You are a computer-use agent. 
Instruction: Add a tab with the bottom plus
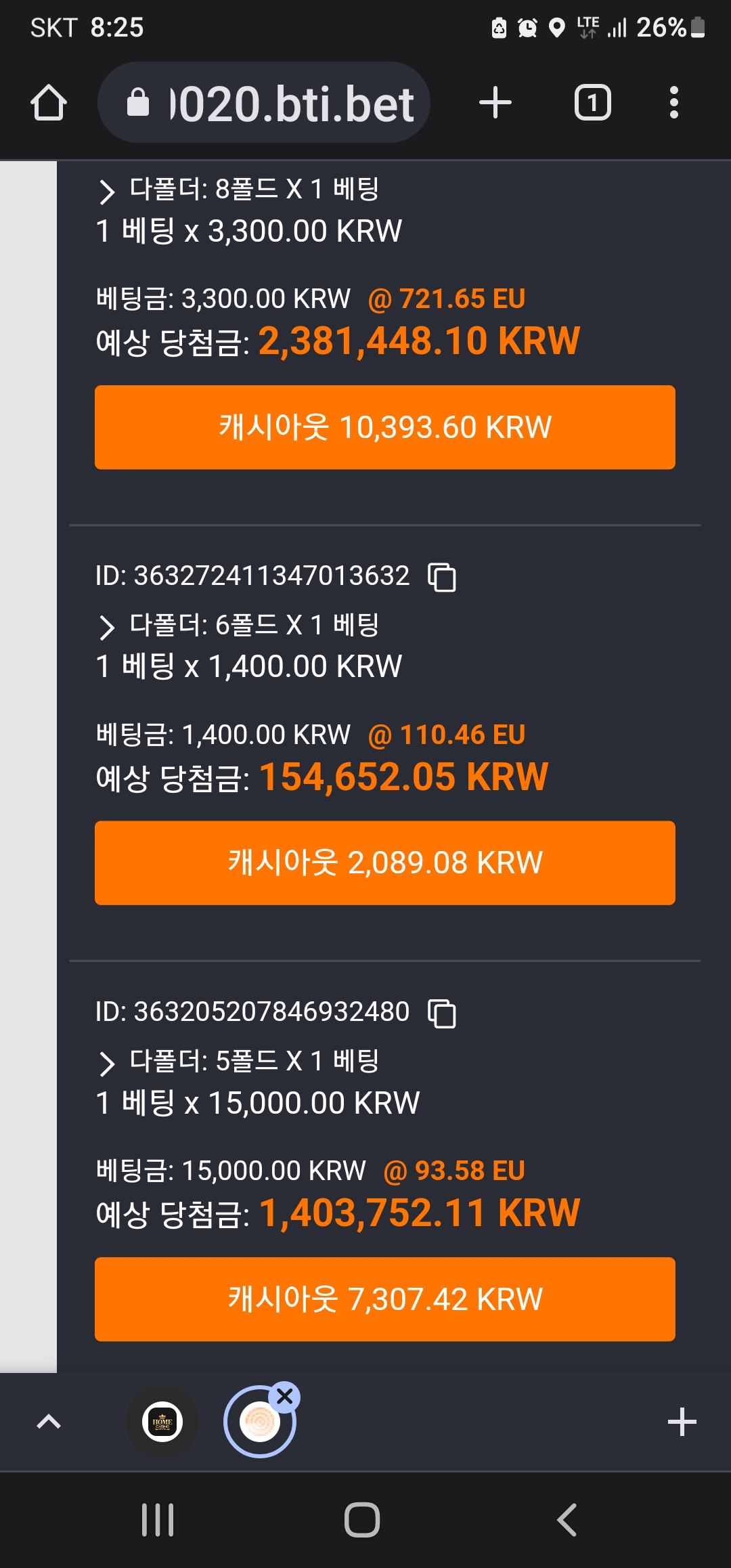point(682,1421)
